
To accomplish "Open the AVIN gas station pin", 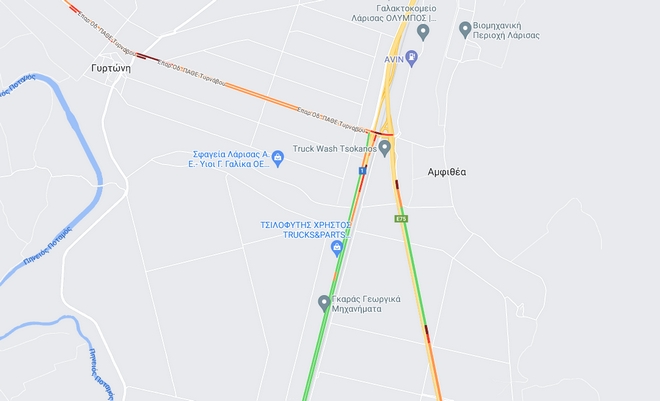I will coord(411,58).
